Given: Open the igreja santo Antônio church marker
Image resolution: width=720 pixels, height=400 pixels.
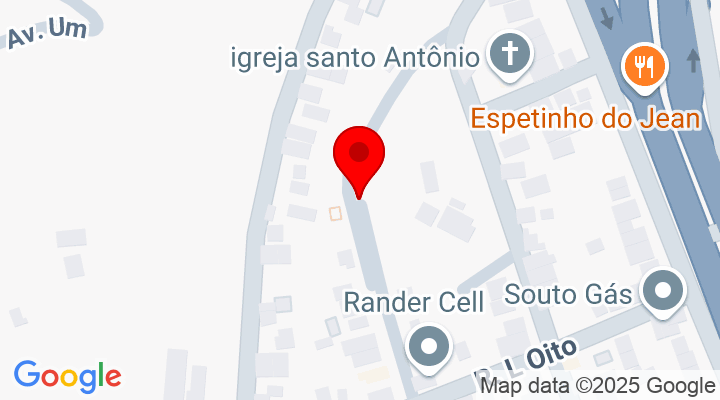Looking at the screenshot, I should [x=510, y=54].
